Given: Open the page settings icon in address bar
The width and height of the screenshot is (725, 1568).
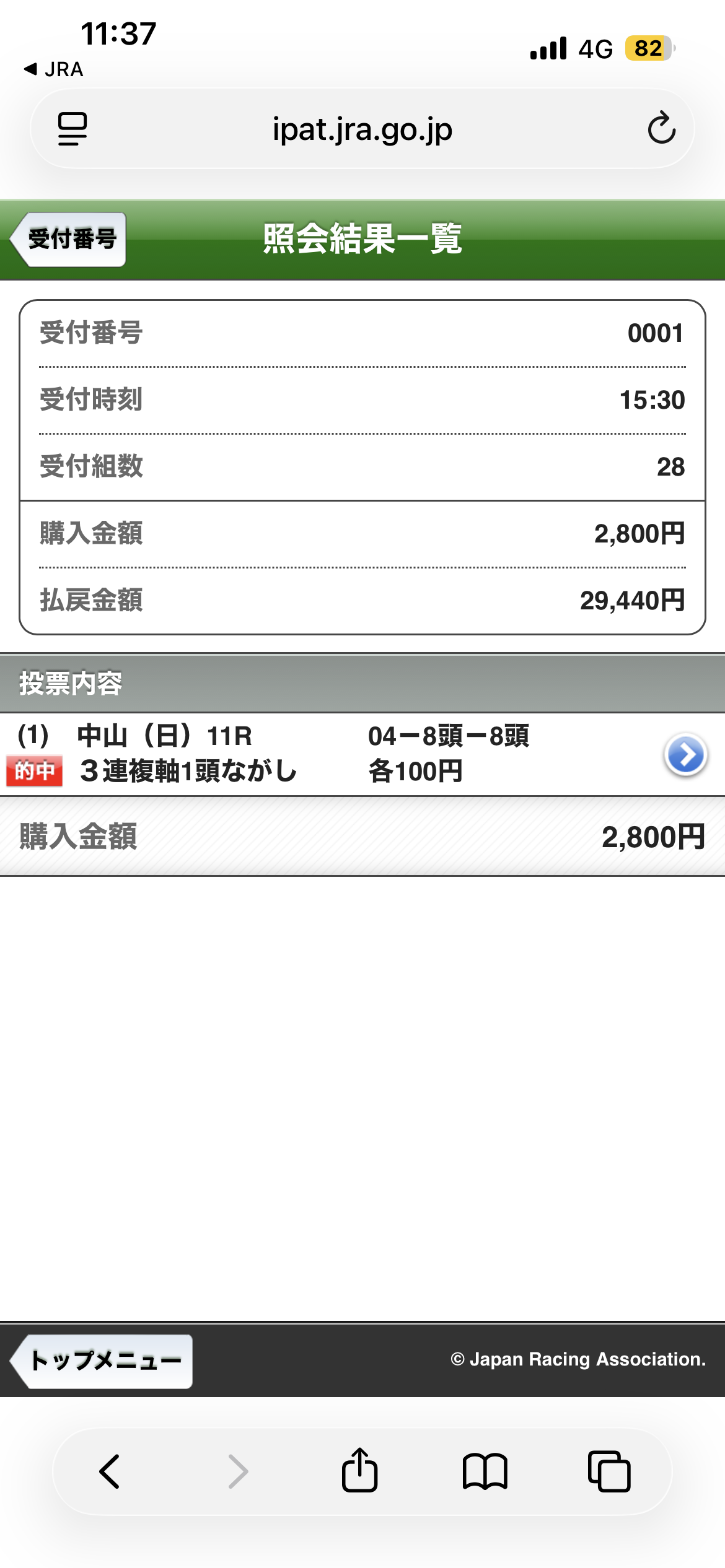Looking at the screenshot, I should tap(72, 129).
